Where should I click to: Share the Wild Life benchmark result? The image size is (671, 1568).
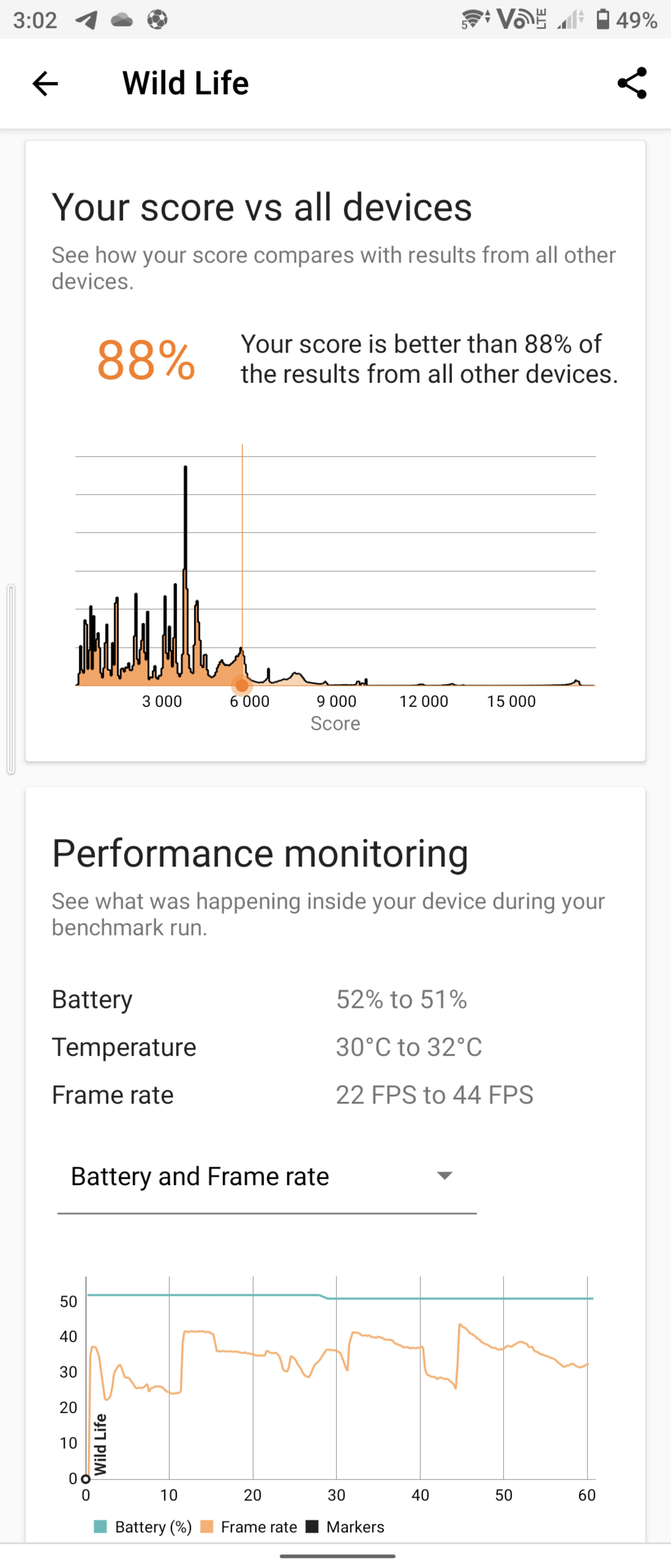(x=631, y=83)
